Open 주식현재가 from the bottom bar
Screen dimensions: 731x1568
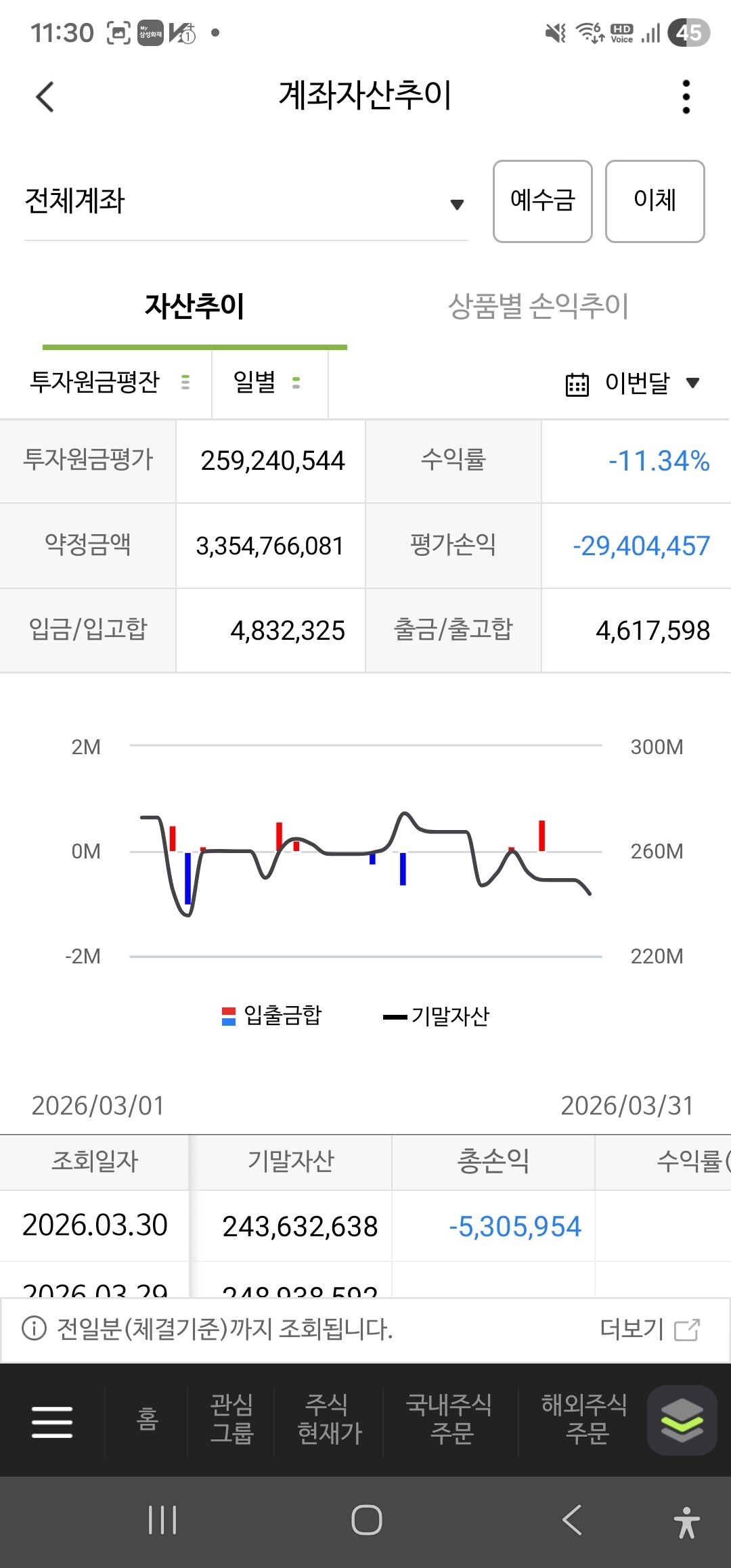point(330,1419)
